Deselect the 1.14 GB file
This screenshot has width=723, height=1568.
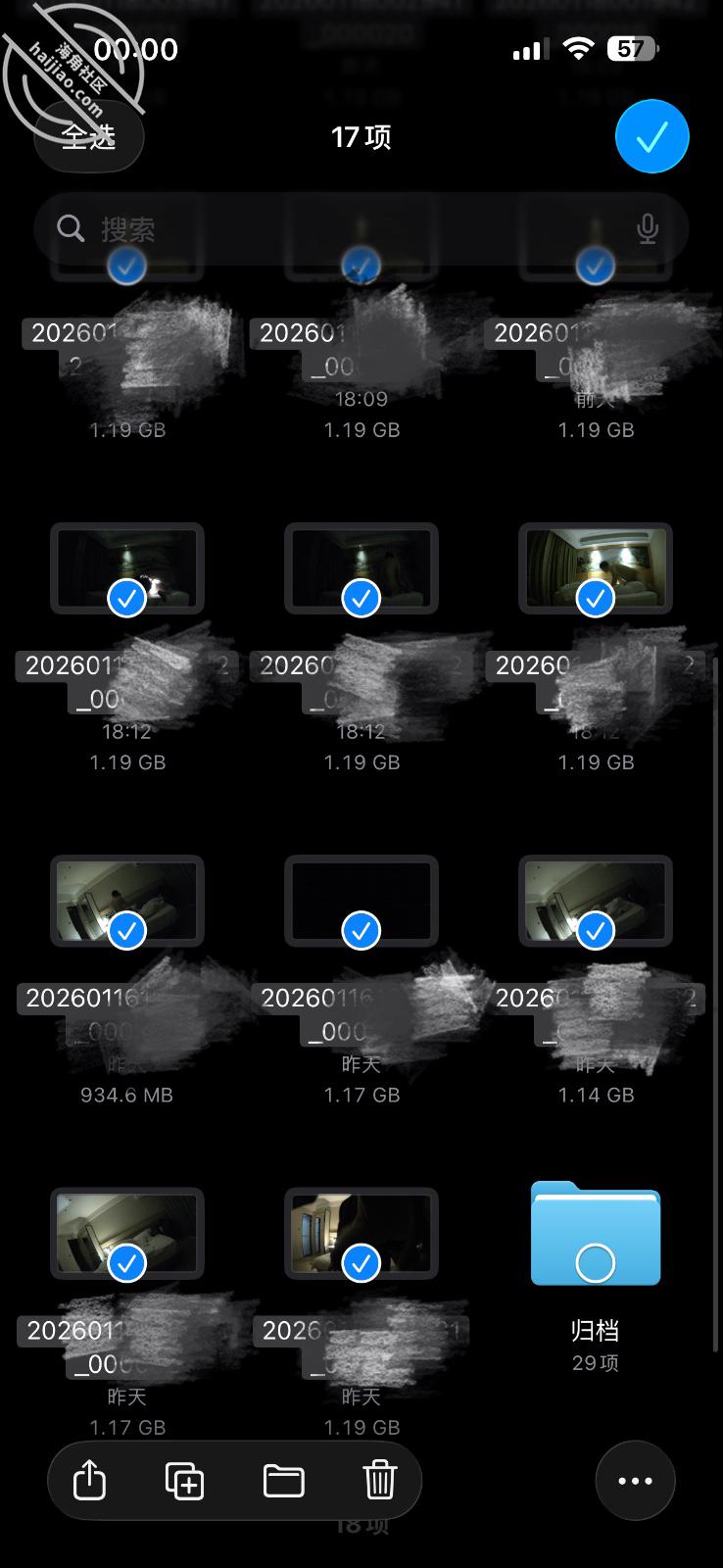click(595, 903)
